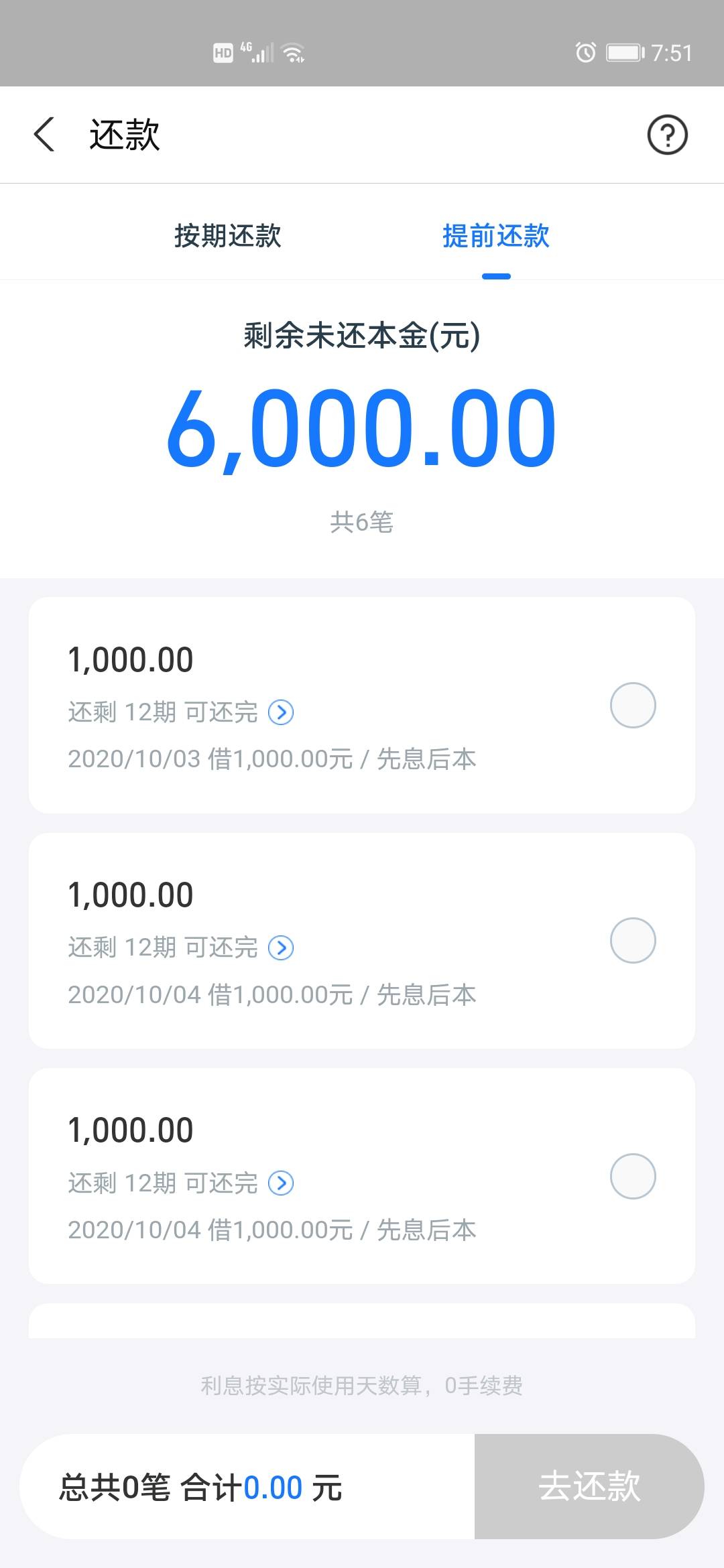Click the back arrow to exit repayment page
The height and width of the screenshot is (1568, 724).
tap(44, 134)
